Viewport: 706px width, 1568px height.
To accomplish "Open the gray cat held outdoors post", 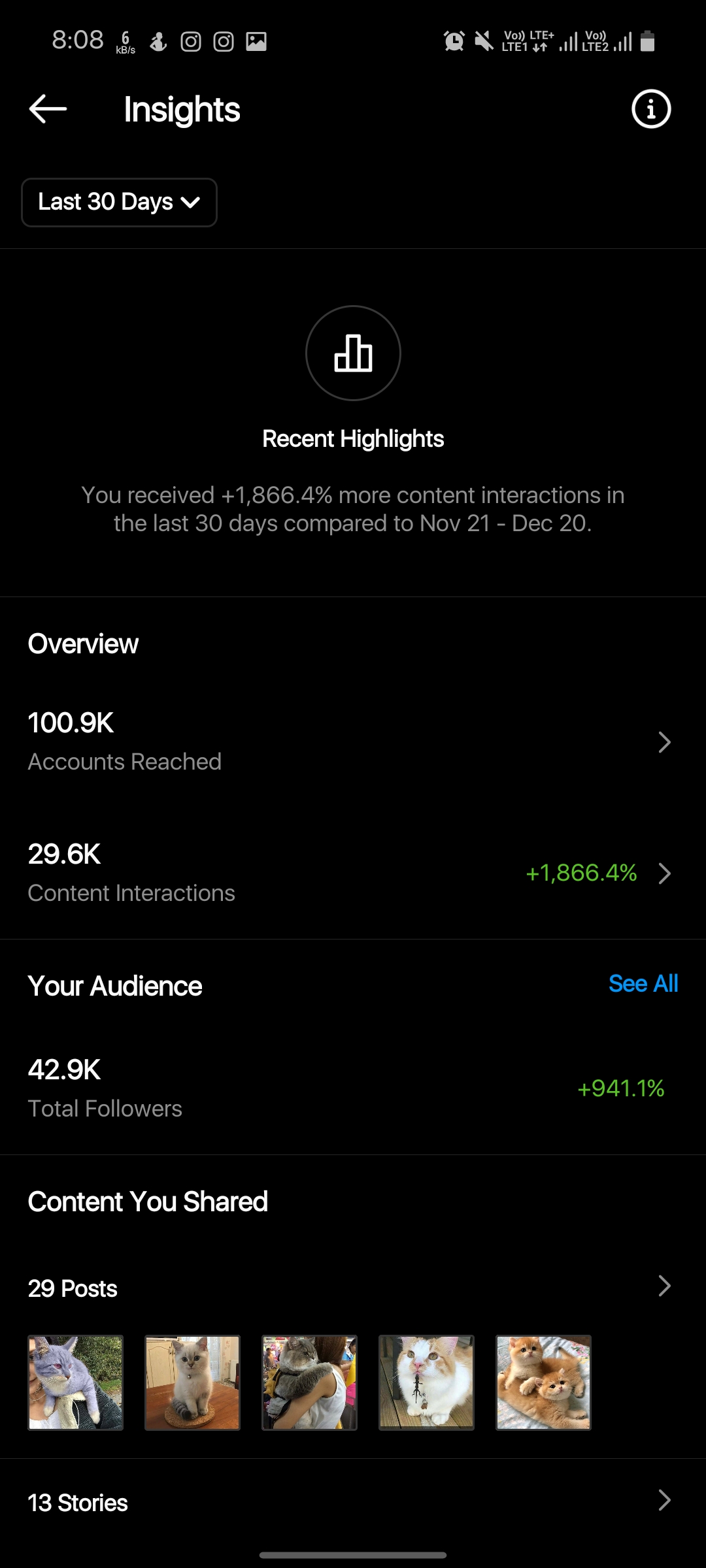I will point(76,1383).
